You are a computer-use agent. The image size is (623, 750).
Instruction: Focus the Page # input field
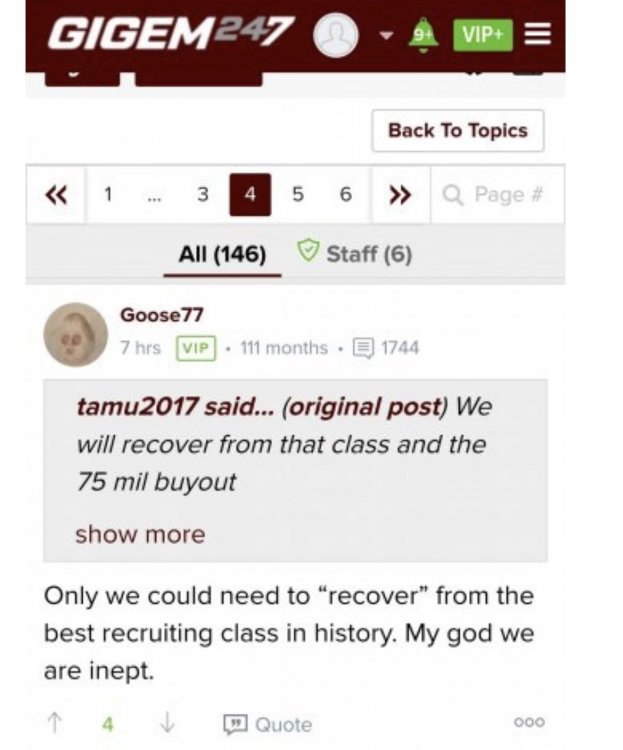[497, 195]
